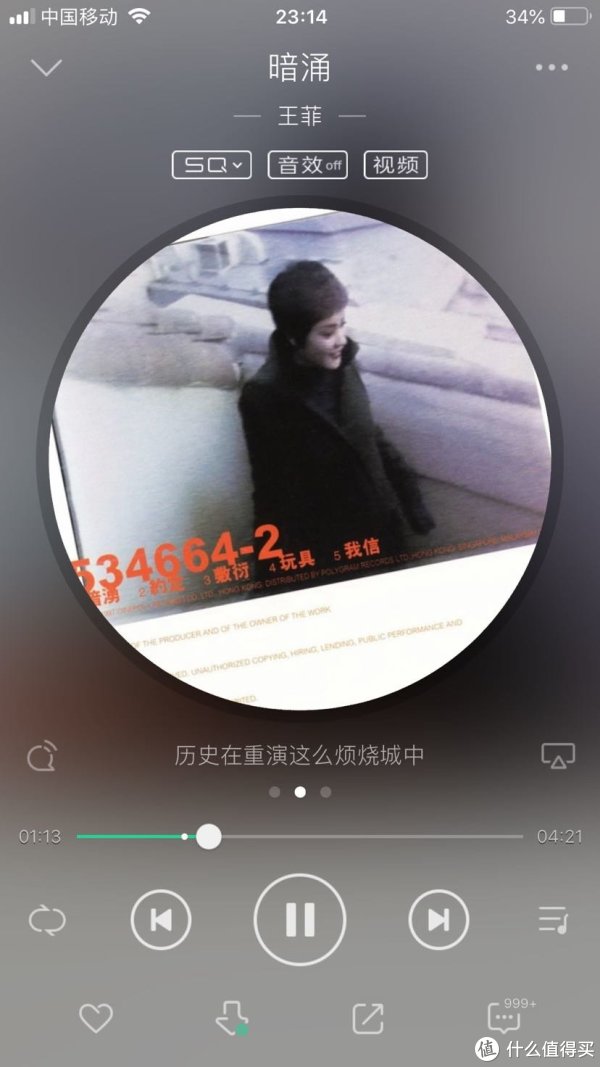This screenshot has width=600, height=1067.
Task: Change the repeat play mode
Action: pos(46,920)
